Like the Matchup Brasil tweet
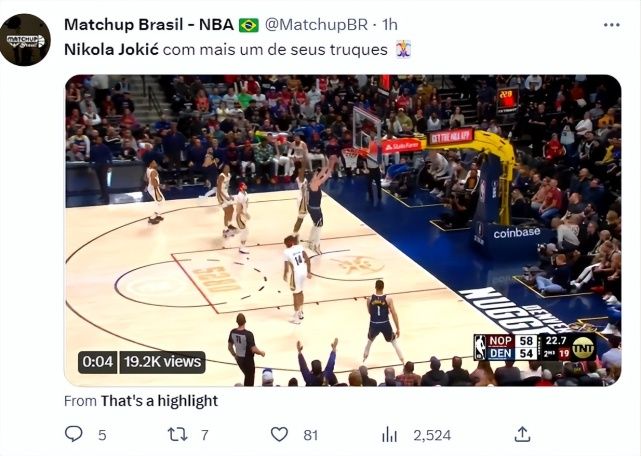The height and width of the screenshot is (456, 641). tap(280, 434)
